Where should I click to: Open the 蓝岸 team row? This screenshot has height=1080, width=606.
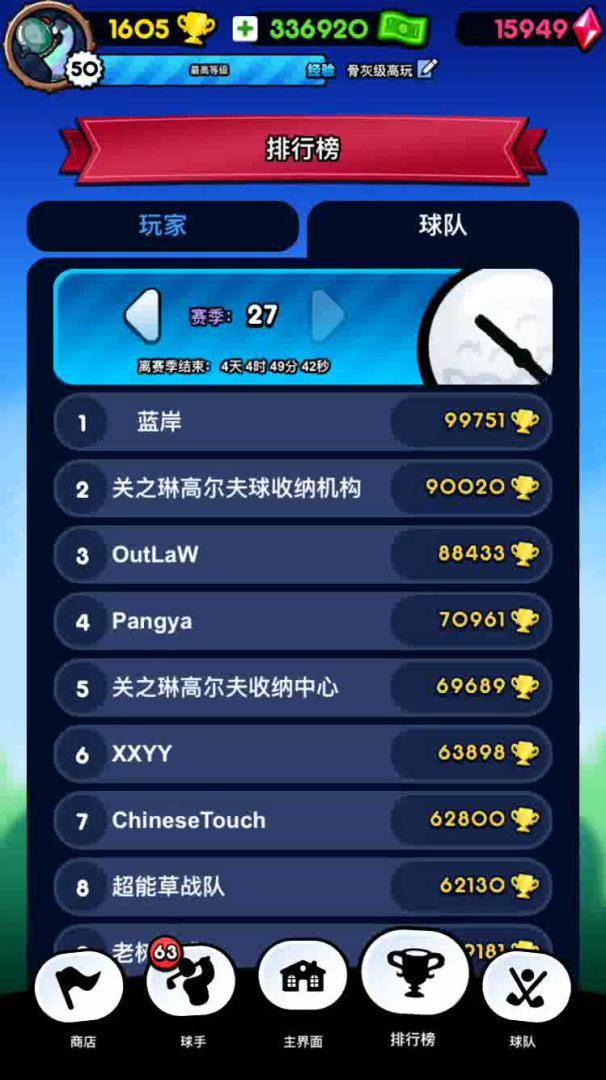click(301, 422)
